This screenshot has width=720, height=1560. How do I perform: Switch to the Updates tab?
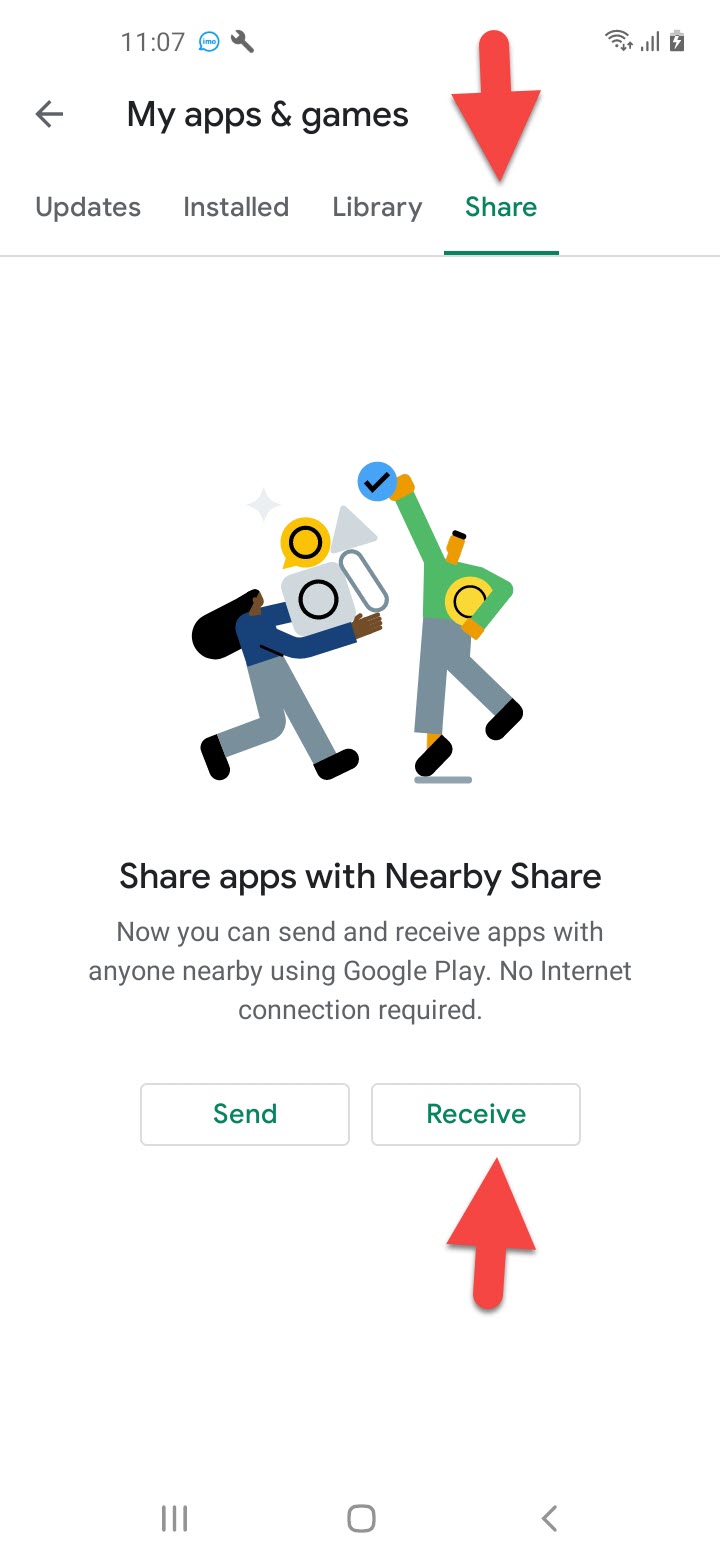point(88,207)
